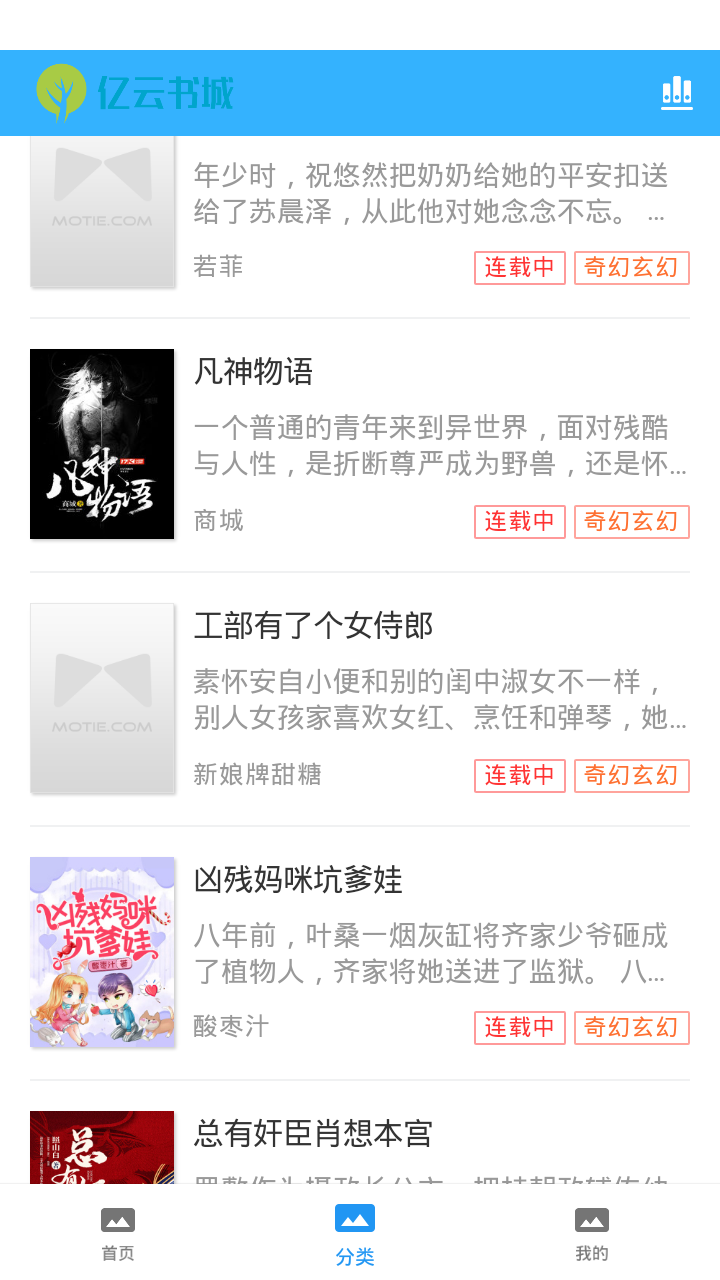Image resolution: width=720 pixels, height=1280 pixels.
Task: Tap the profile icon above 我的
Action: coord(594,1221)
